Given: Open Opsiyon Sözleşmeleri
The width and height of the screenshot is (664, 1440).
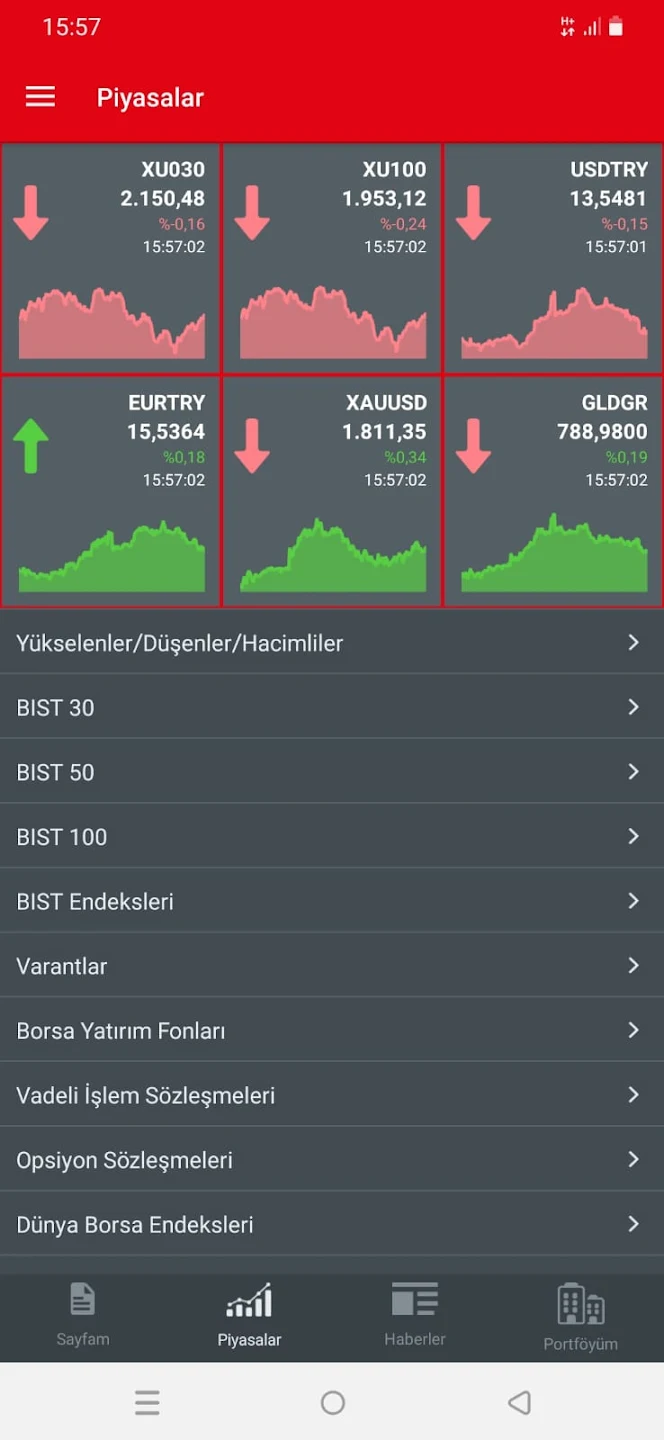Looking at the screenshot, I should click(332, 1160).
